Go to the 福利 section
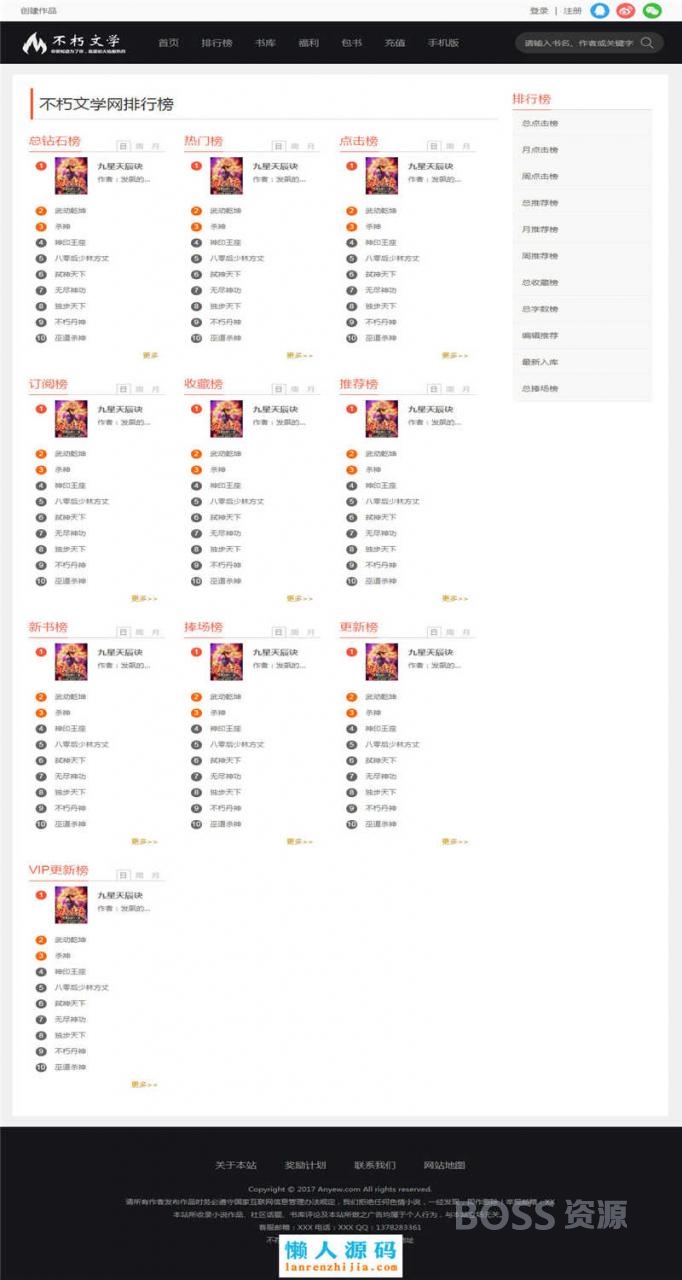 [x=308, y=43]
